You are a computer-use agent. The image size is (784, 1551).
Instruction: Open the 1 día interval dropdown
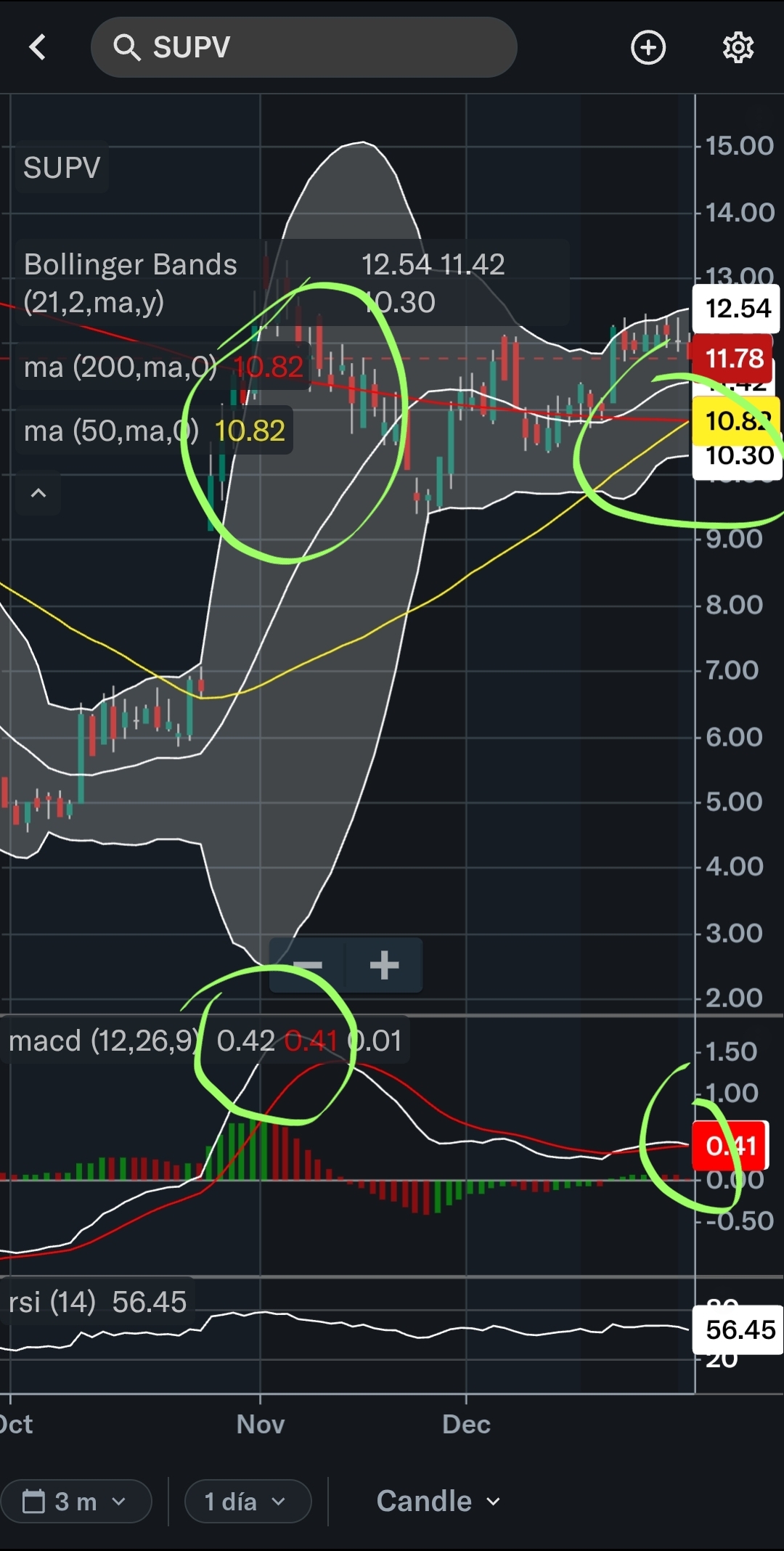coord(248,1501)
